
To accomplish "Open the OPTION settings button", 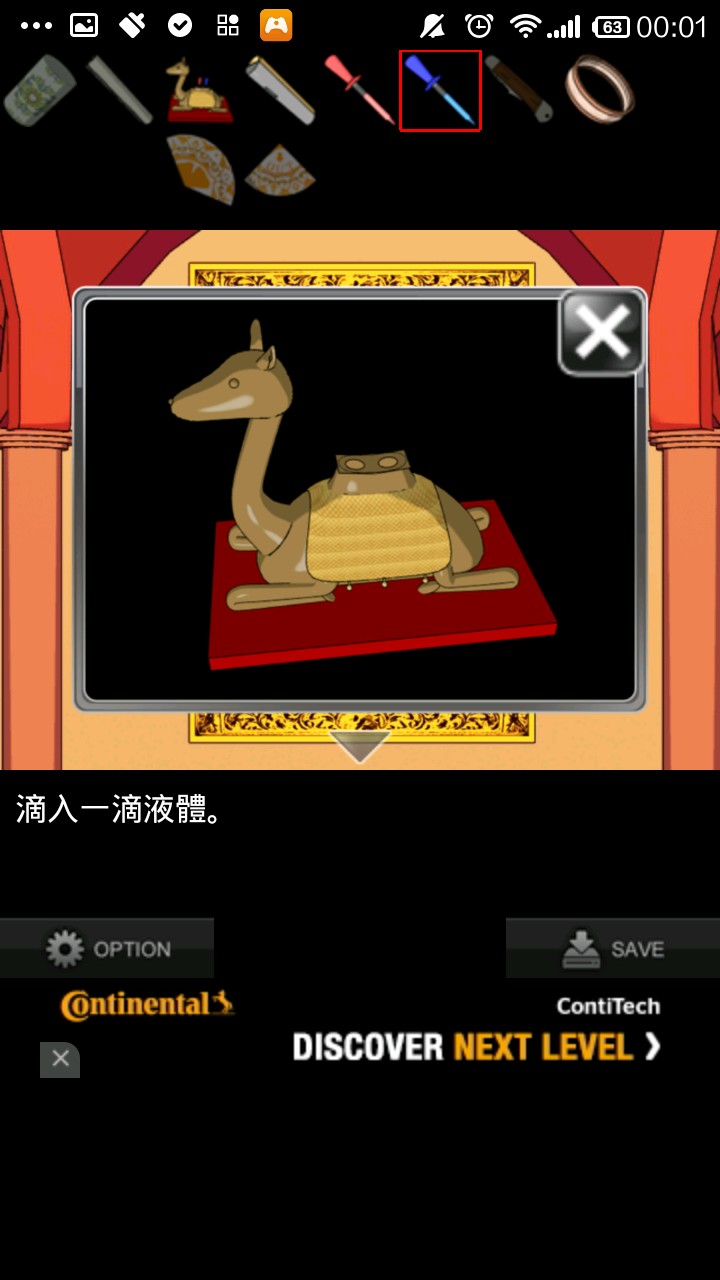I will coord(107,948).
